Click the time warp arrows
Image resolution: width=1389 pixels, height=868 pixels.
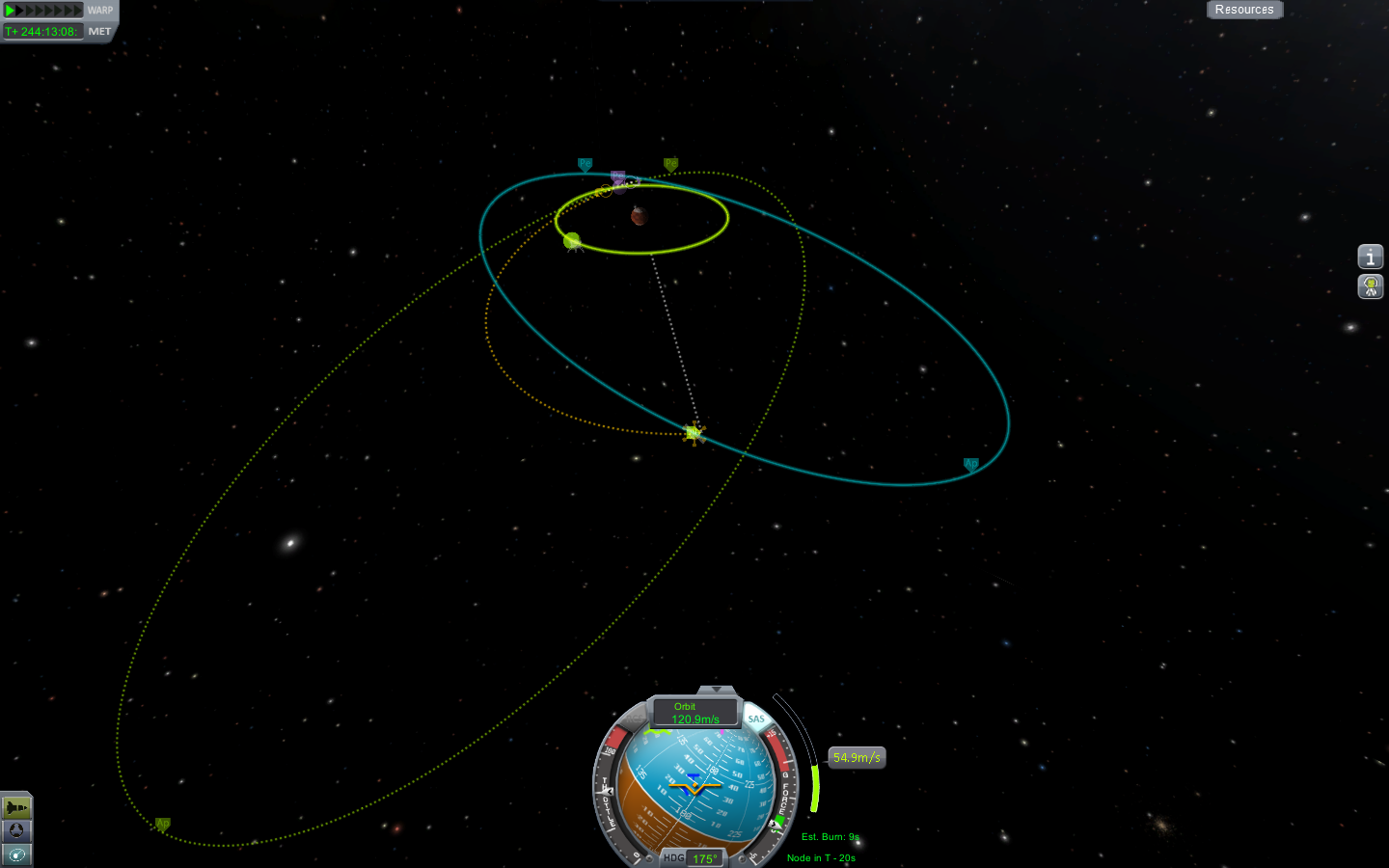(43, 11)
